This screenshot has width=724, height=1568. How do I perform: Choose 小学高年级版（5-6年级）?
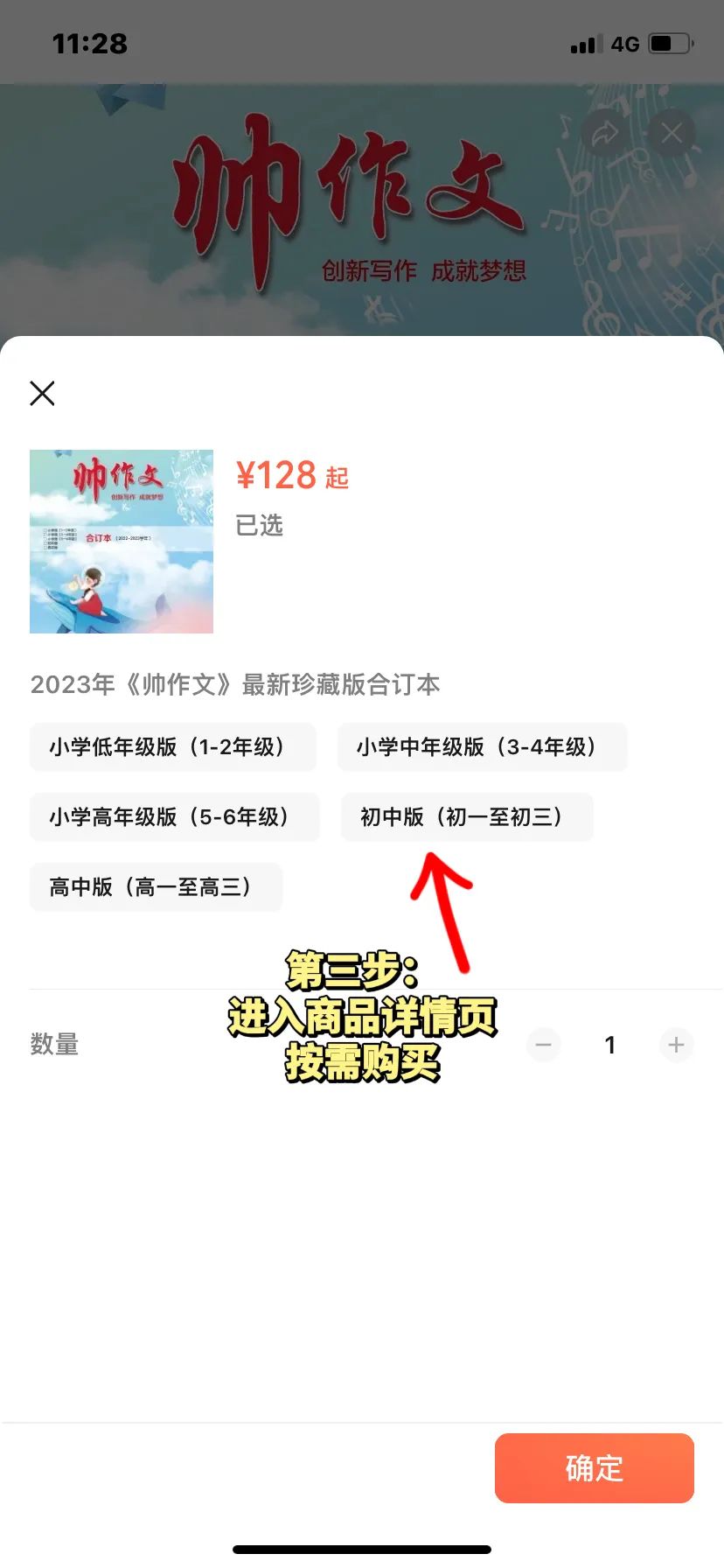(x=174, y=817)
